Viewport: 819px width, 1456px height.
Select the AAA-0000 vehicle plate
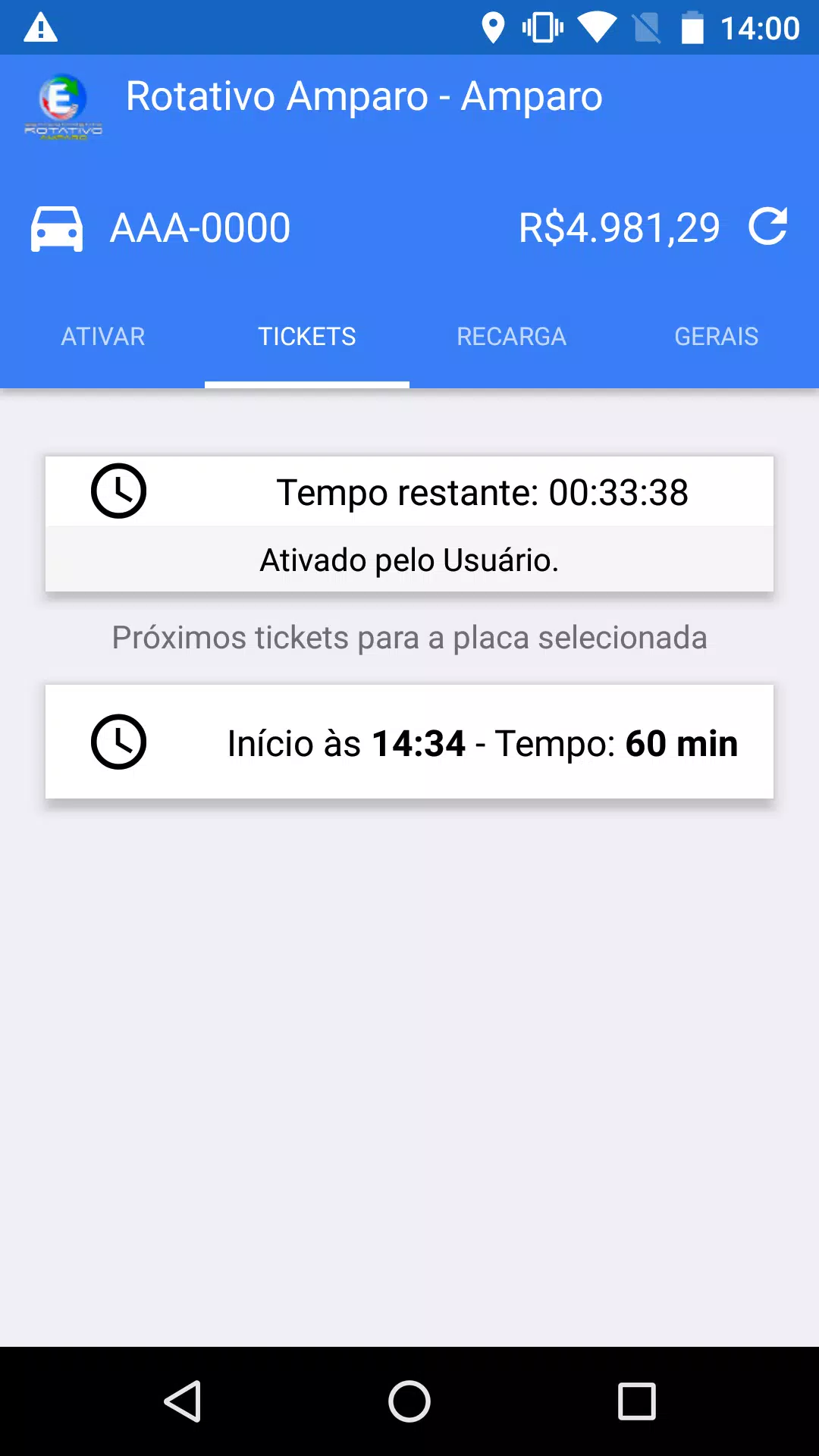point(200,228)
